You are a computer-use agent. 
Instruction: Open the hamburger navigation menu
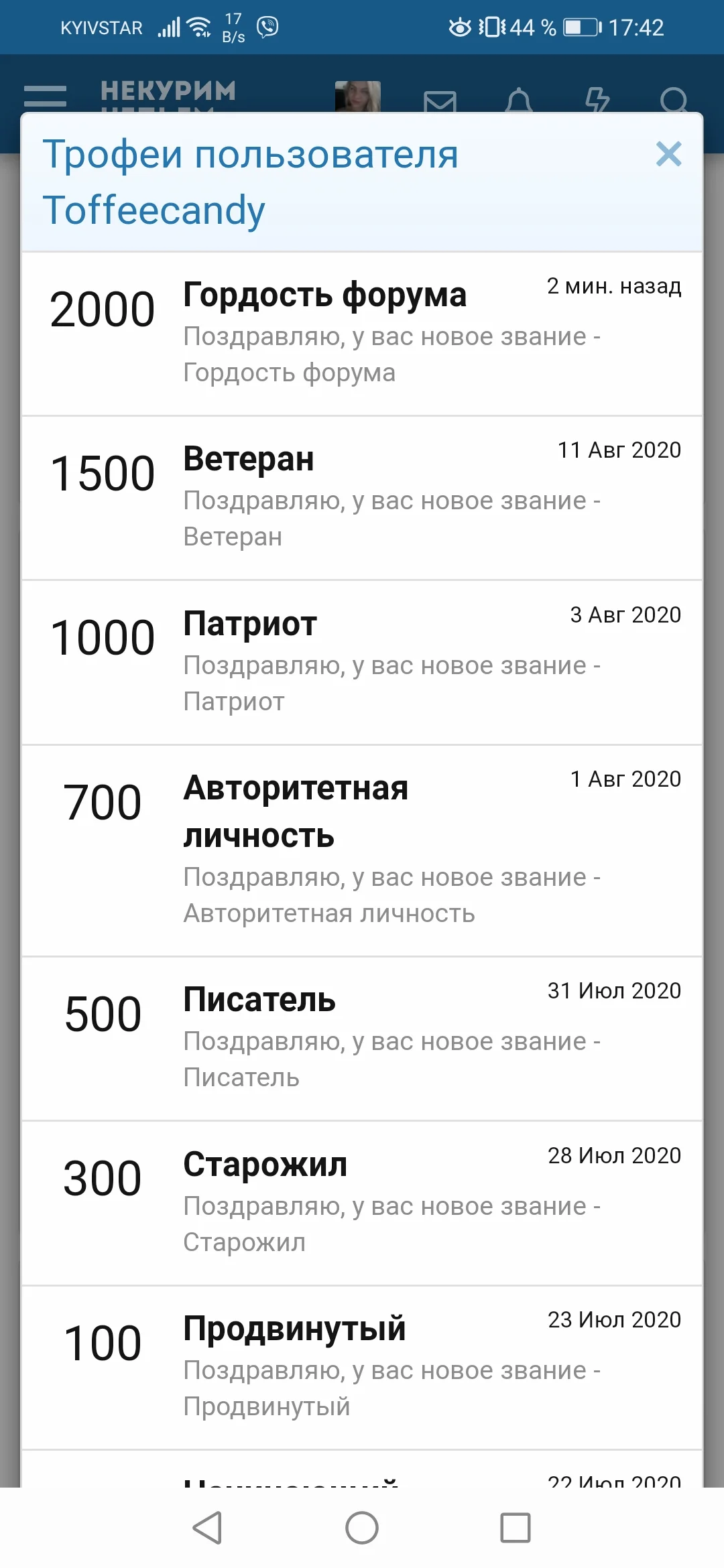point(44,97)
